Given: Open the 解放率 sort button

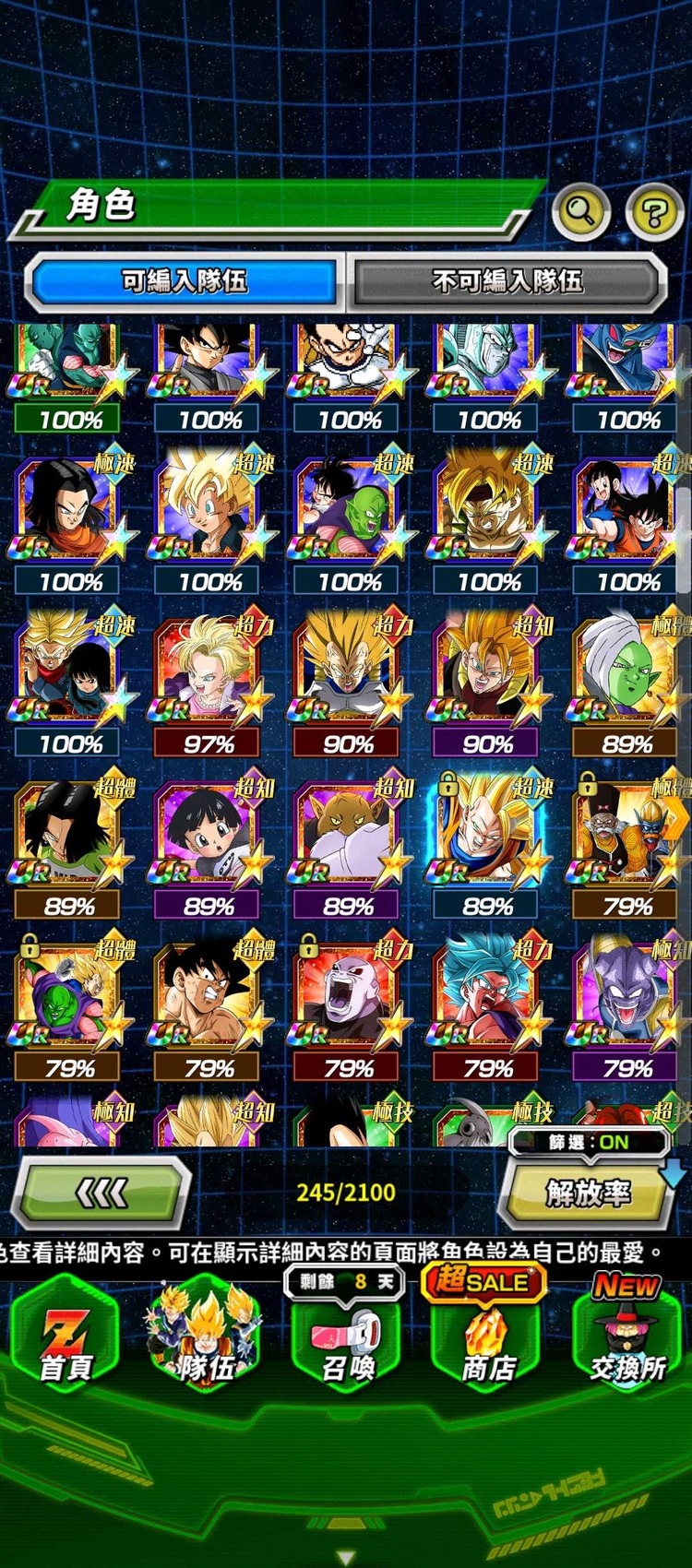Looking at the screenshot, I should pos(588,1194).
